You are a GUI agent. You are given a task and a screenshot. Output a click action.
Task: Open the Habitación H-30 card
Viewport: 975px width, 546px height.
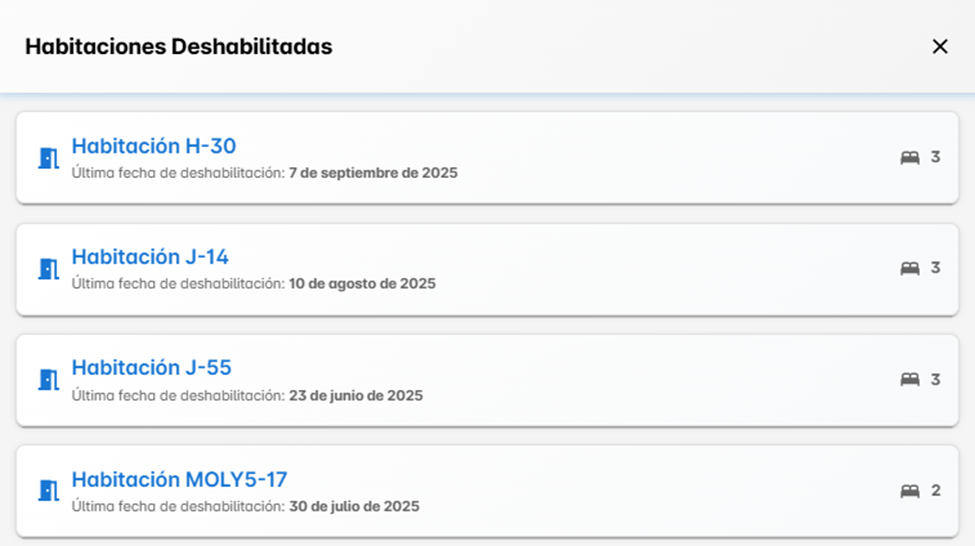[154, 147]
